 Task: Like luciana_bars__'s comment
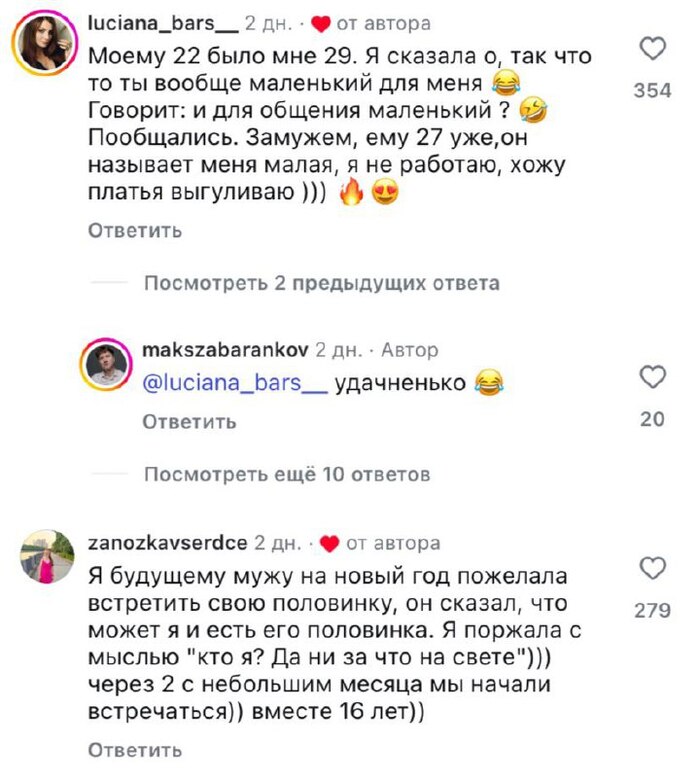[x=652, y=48]
